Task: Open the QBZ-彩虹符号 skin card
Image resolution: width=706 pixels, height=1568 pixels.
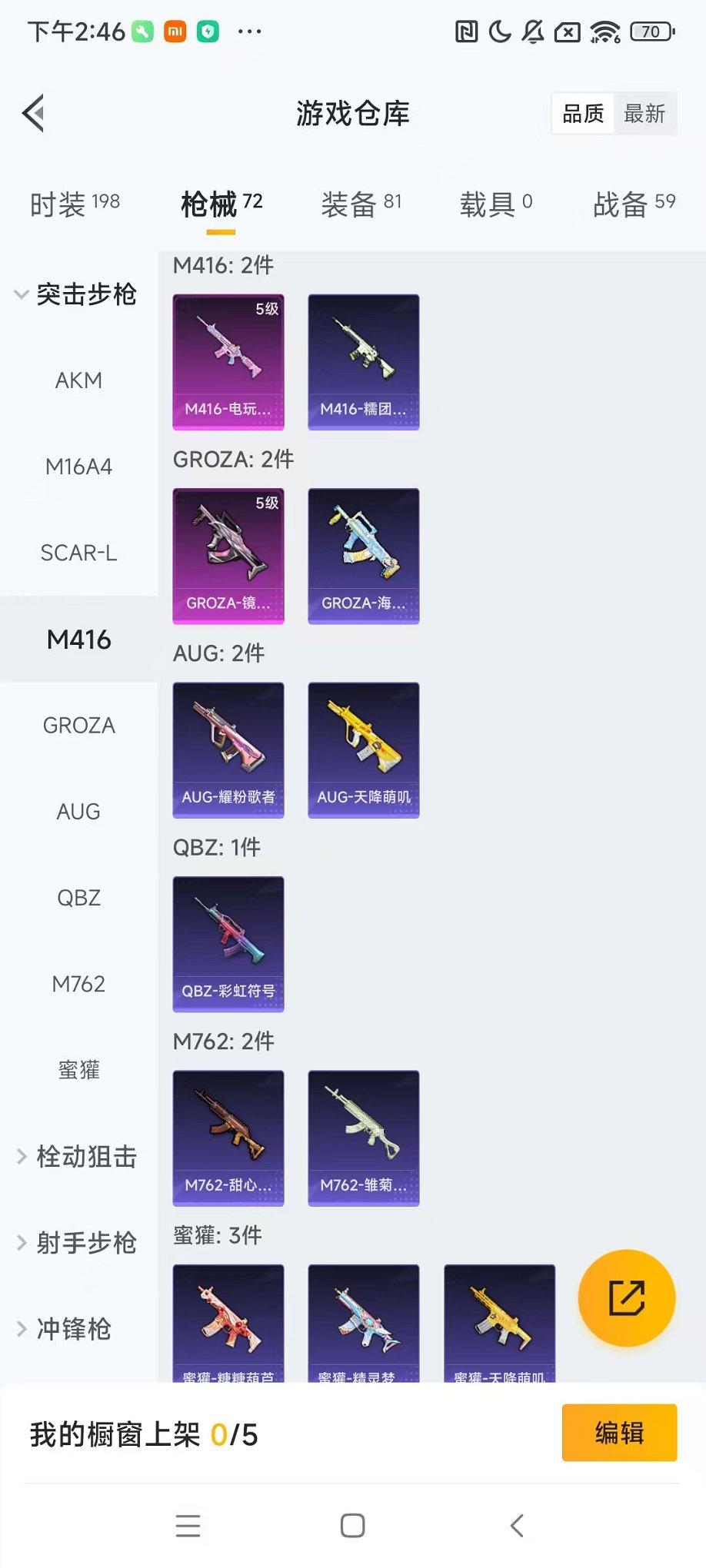Action: click(x=228, y=944)
